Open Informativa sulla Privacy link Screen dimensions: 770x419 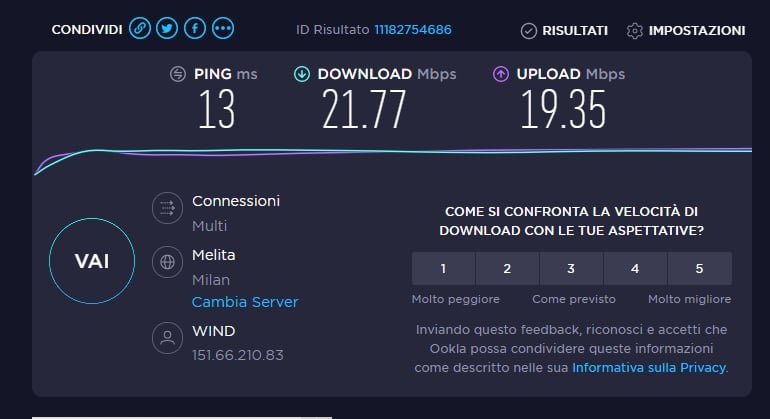(649, 368)
